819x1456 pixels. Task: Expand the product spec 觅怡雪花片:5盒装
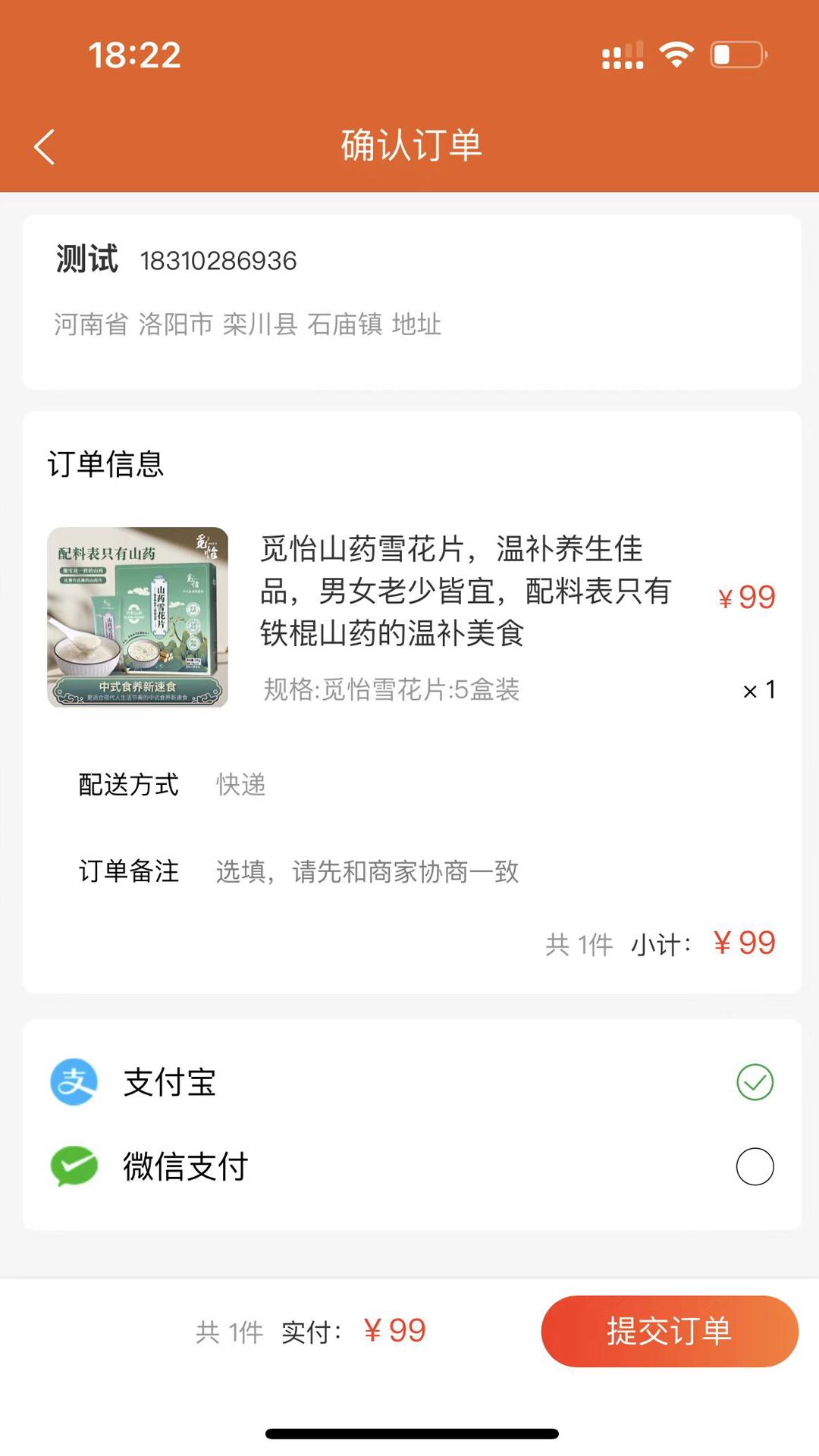click(x=392, y=691)
